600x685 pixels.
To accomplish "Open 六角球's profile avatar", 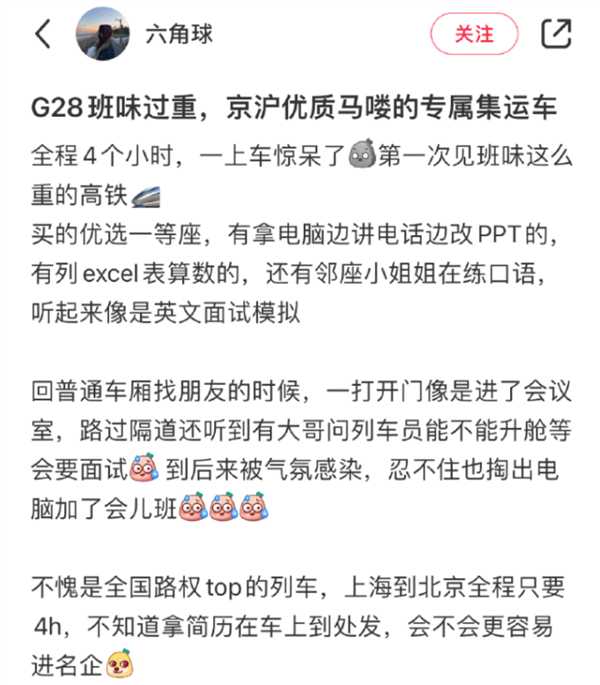I will (102, 34).
